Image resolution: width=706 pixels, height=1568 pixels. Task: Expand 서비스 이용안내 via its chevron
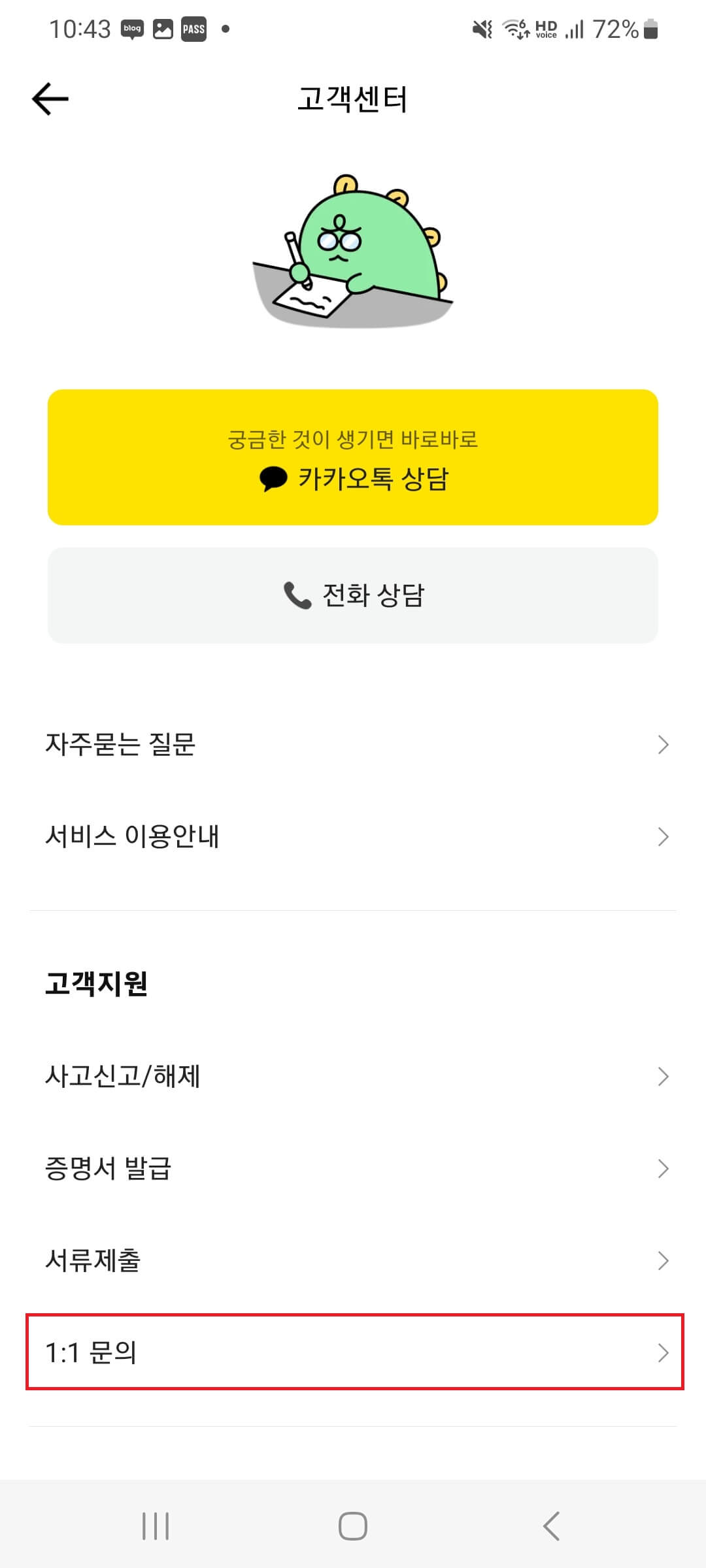(663, 836)
